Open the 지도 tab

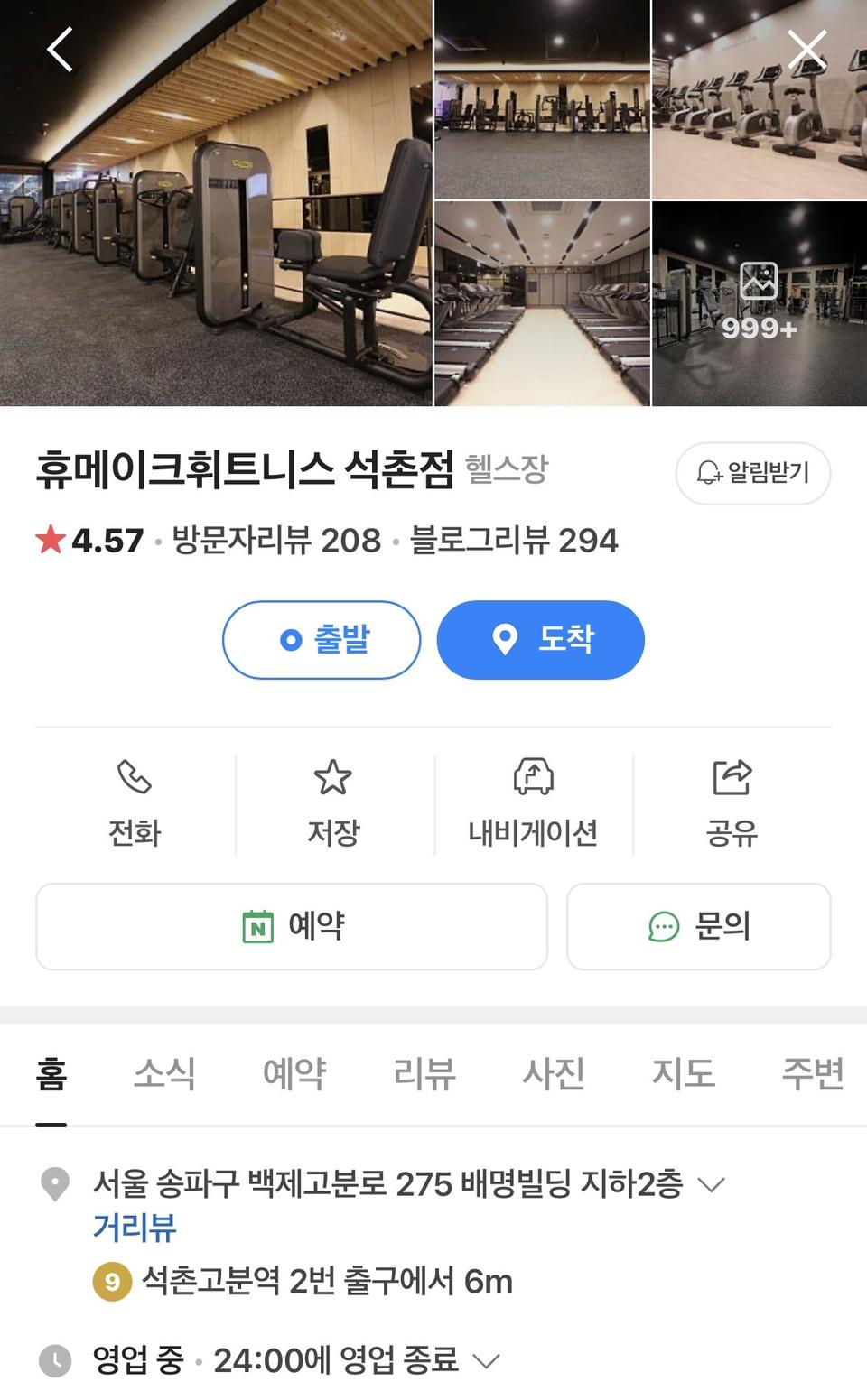[x=681, y=1074]
